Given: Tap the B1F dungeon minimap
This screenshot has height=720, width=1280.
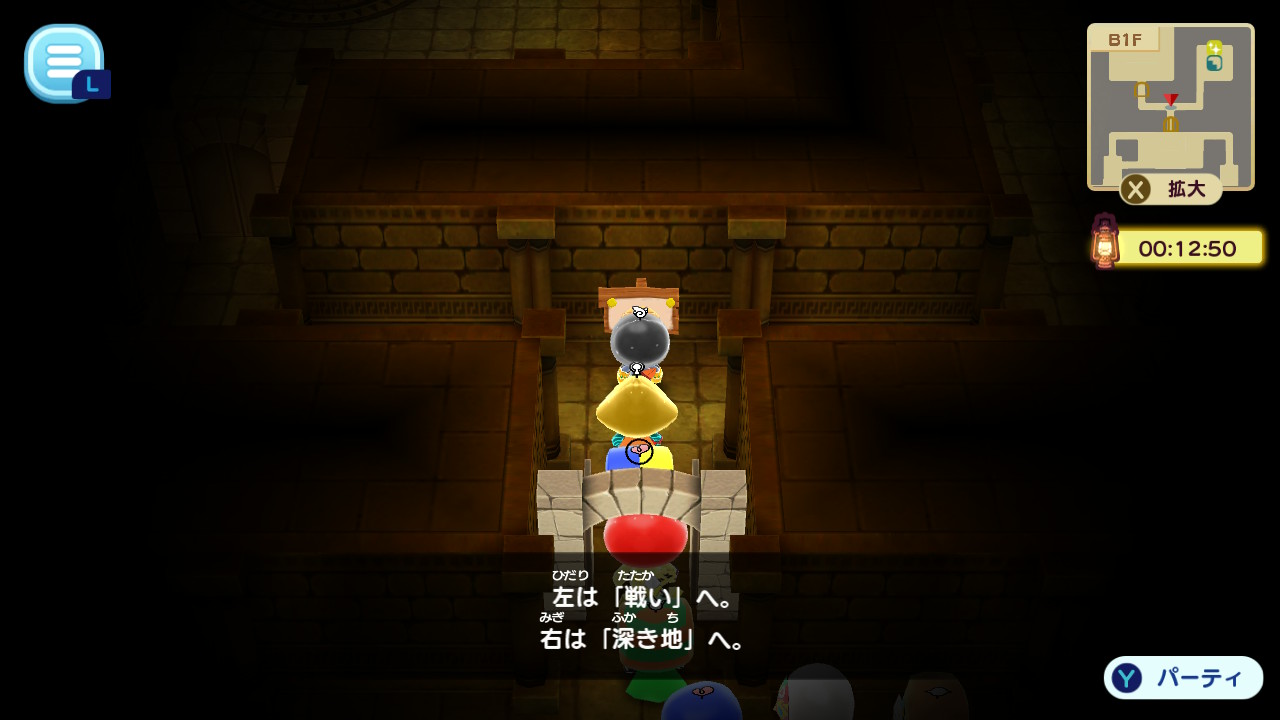Looking at the screenshot, I should coord(1170,105).
